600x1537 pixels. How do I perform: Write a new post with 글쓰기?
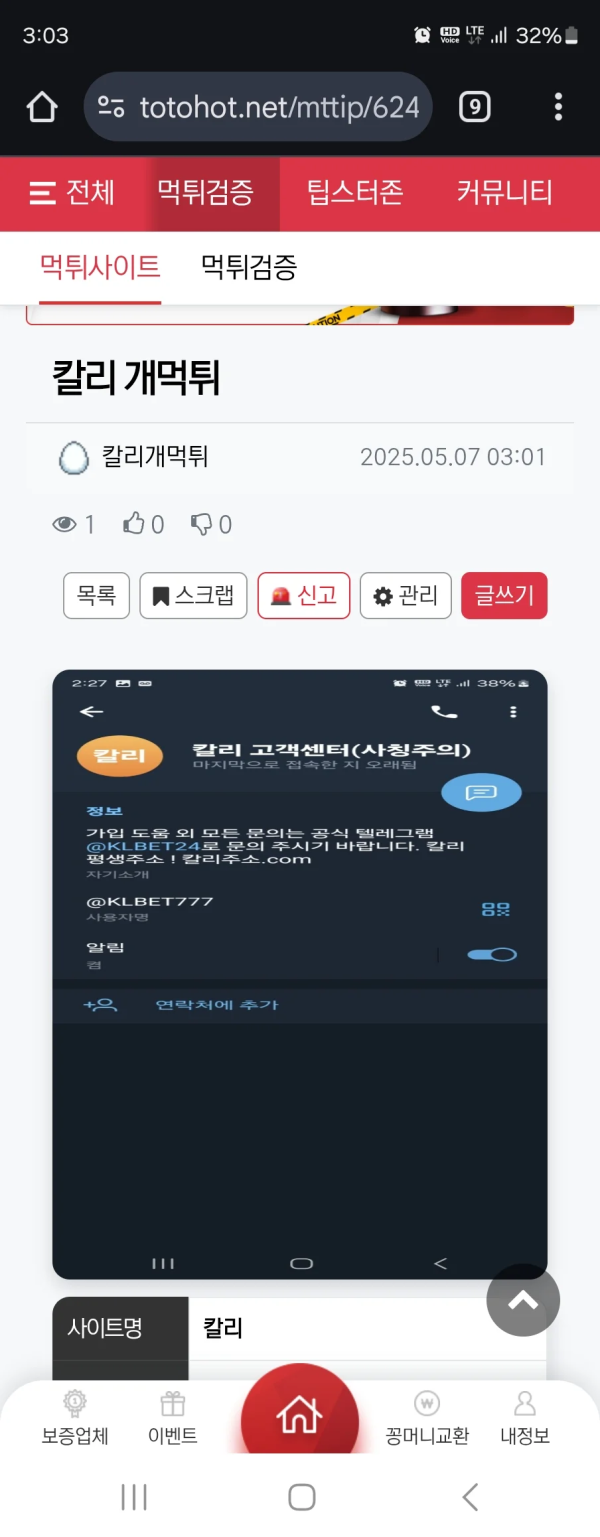coord(504,596)
